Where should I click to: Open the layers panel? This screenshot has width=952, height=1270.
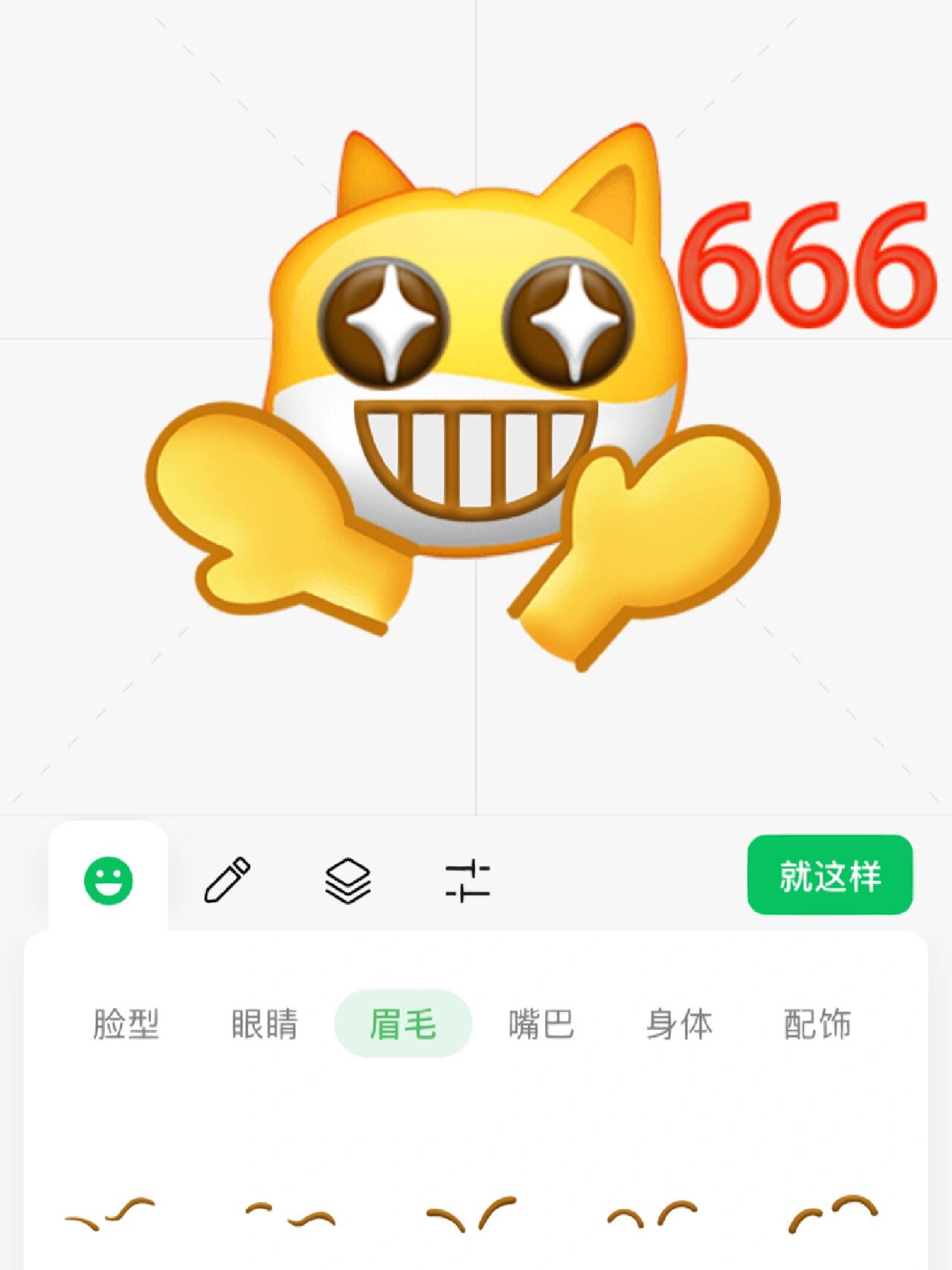348,880
